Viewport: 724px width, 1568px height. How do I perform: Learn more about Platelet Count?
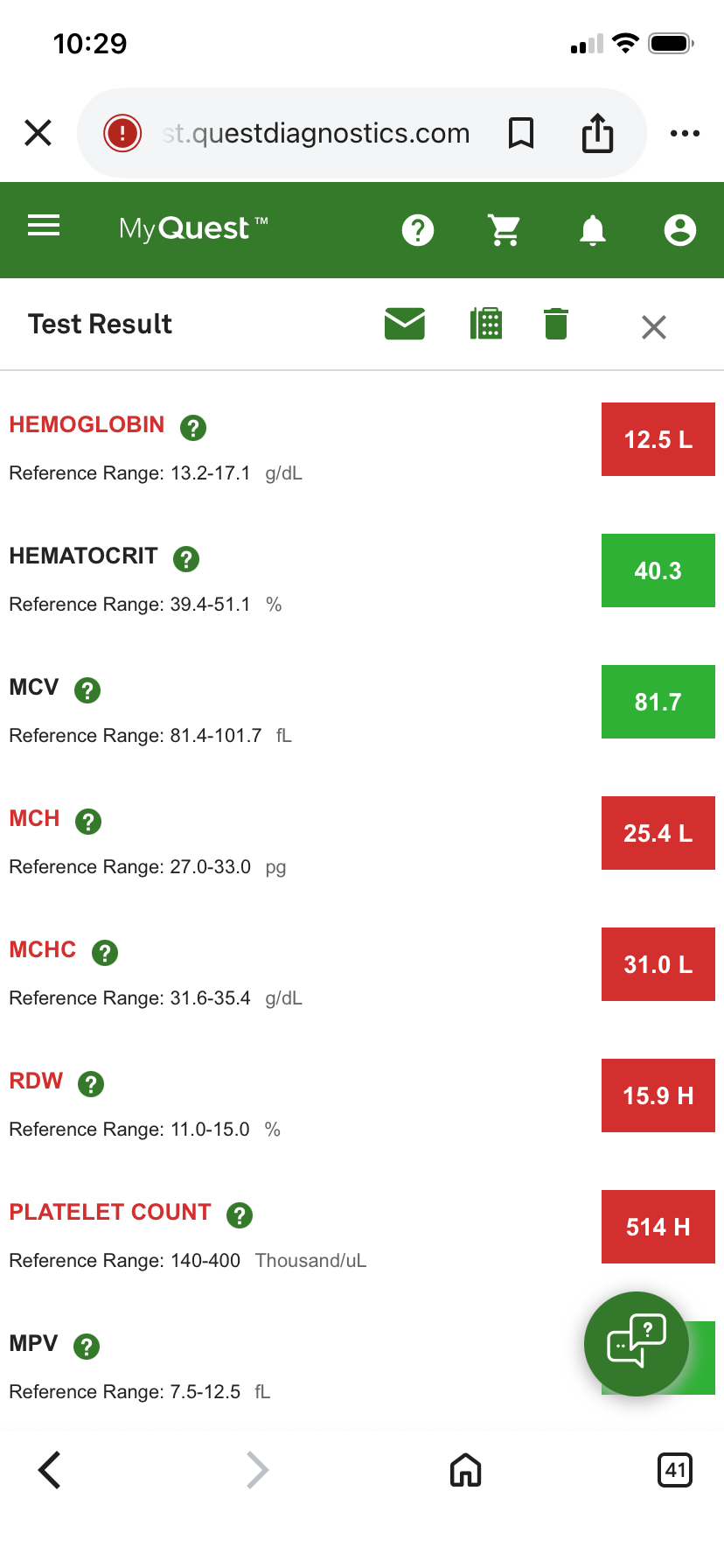(240, 1215)
